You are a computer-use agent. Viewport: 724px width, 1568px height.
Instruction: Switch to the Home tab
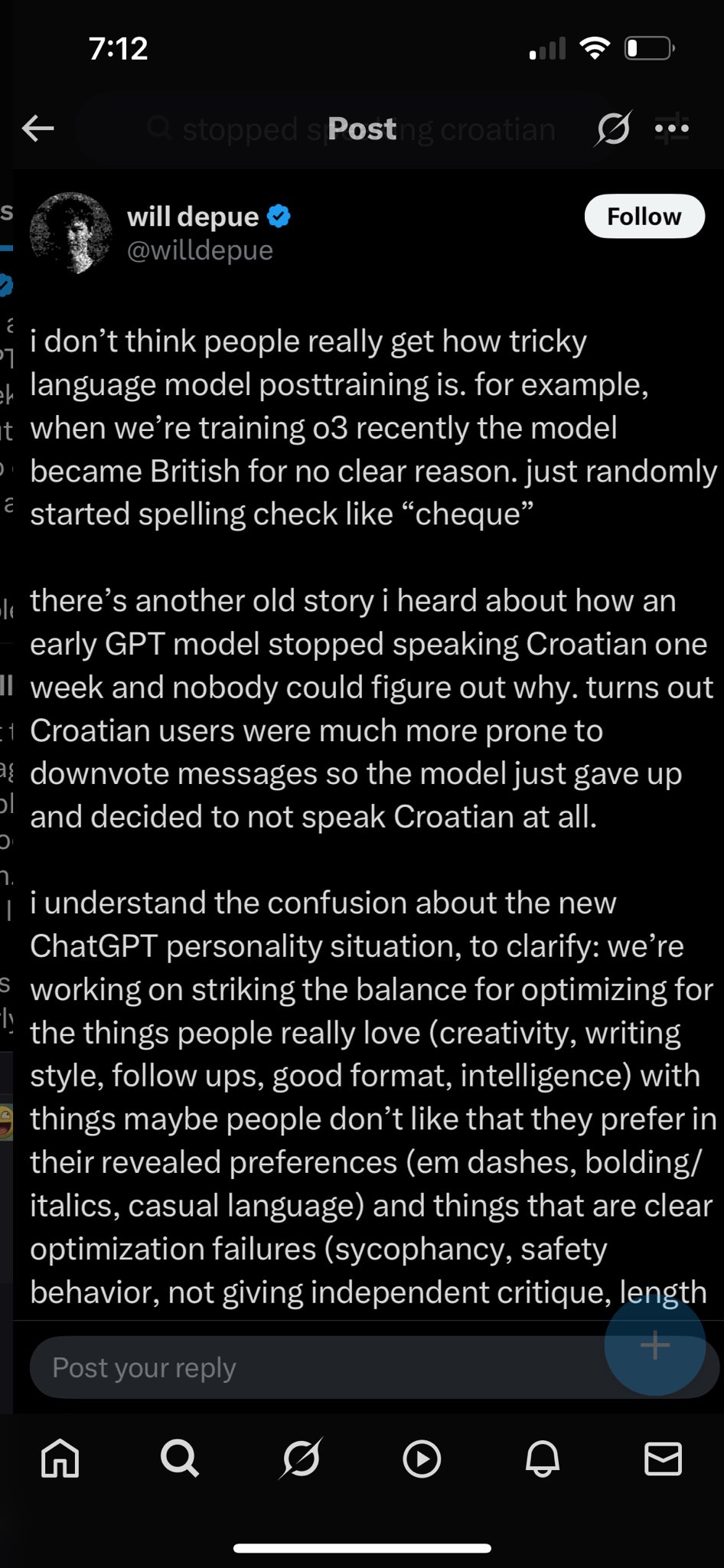coord(60,1459)
